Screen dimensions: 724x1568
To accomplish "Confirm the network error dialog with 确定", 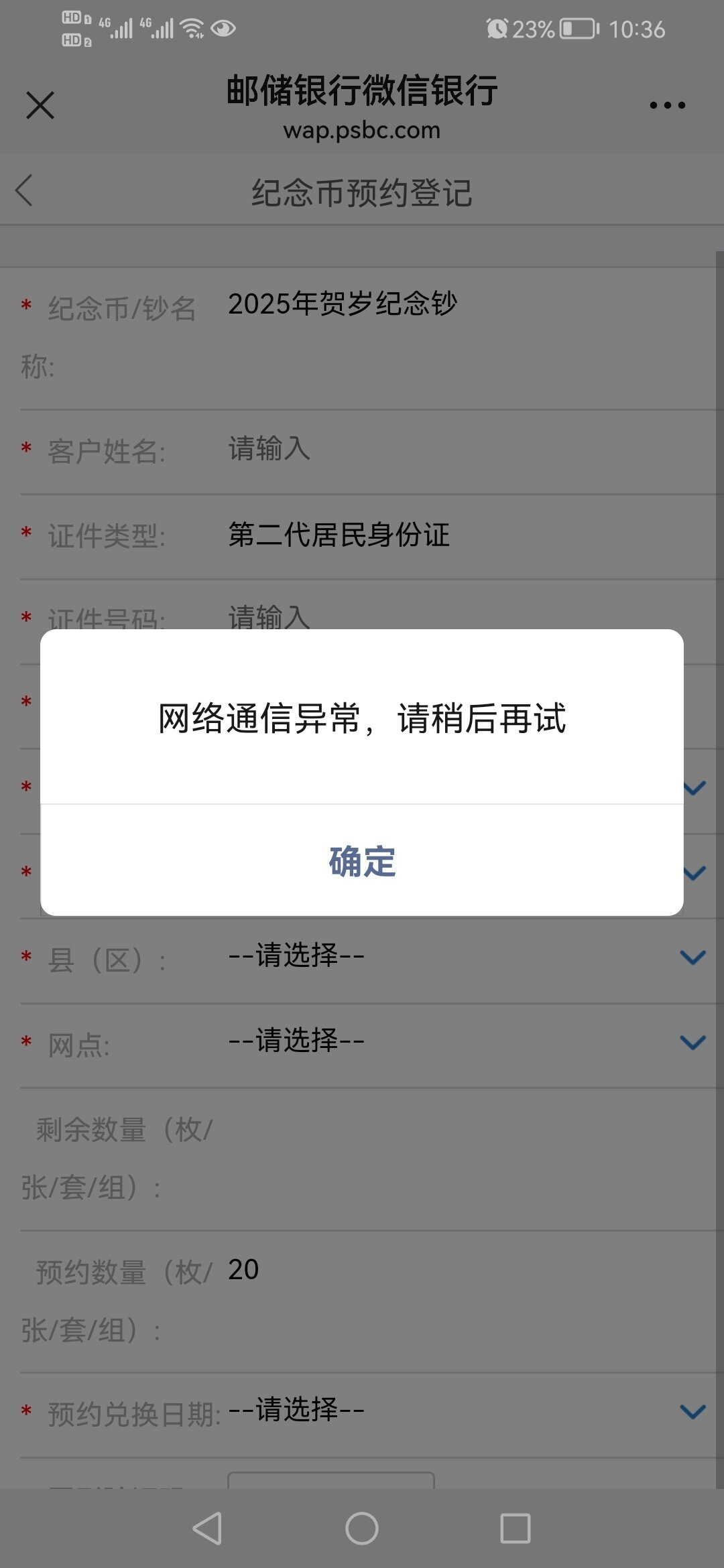I will 362,861.
